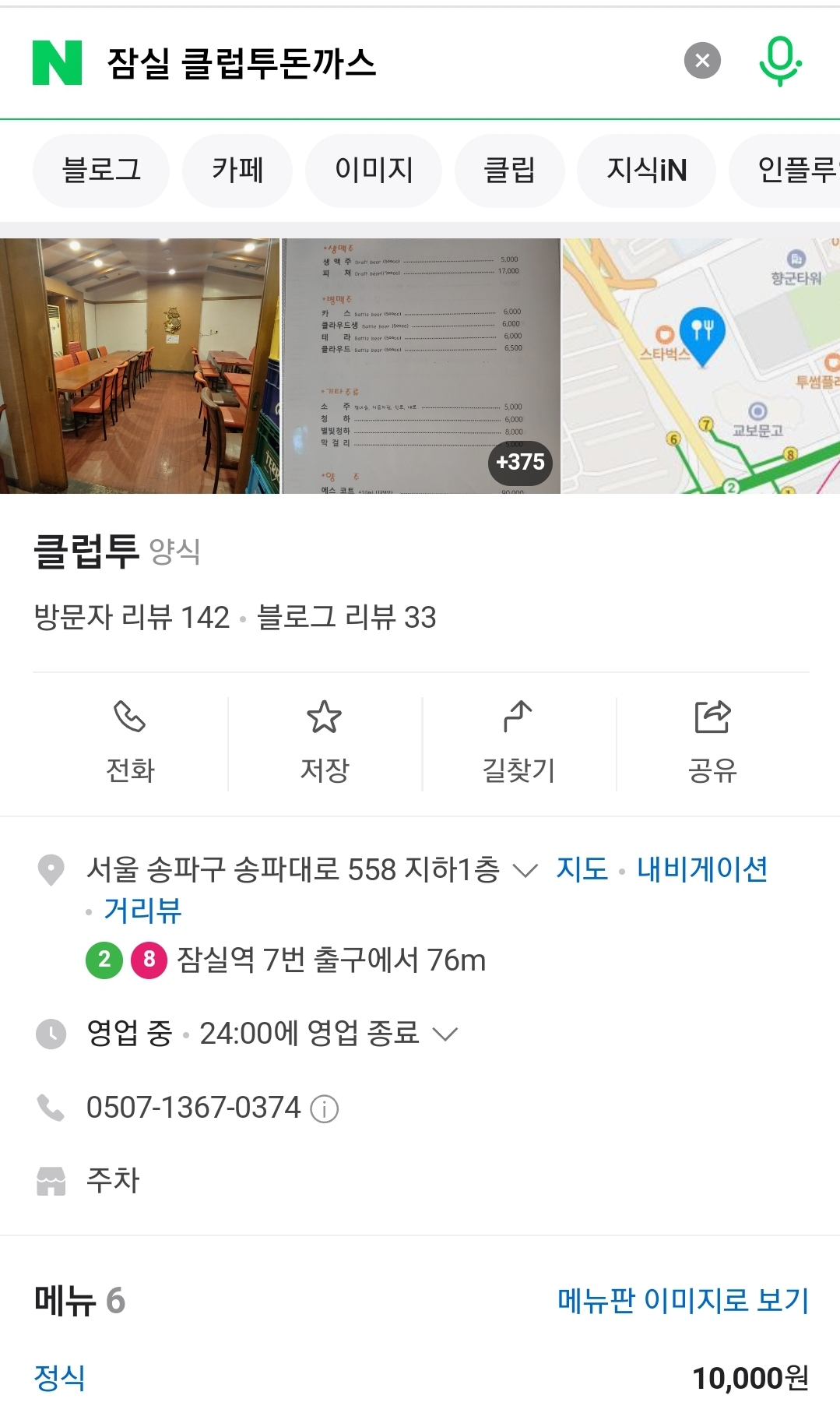Screen dimensions: 840x1420
Task: Open 메뉴판 이미지로 보기 link
Action: point(684,1300)
